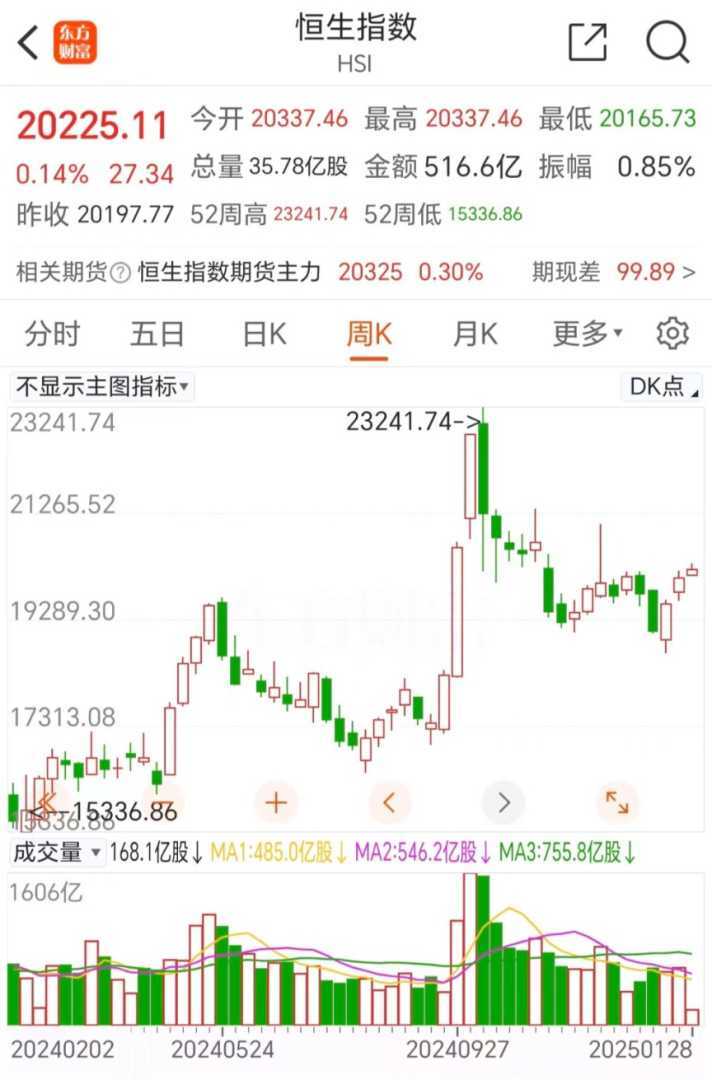
Task: Open the search magnifier
Action: tap(667, 42)
